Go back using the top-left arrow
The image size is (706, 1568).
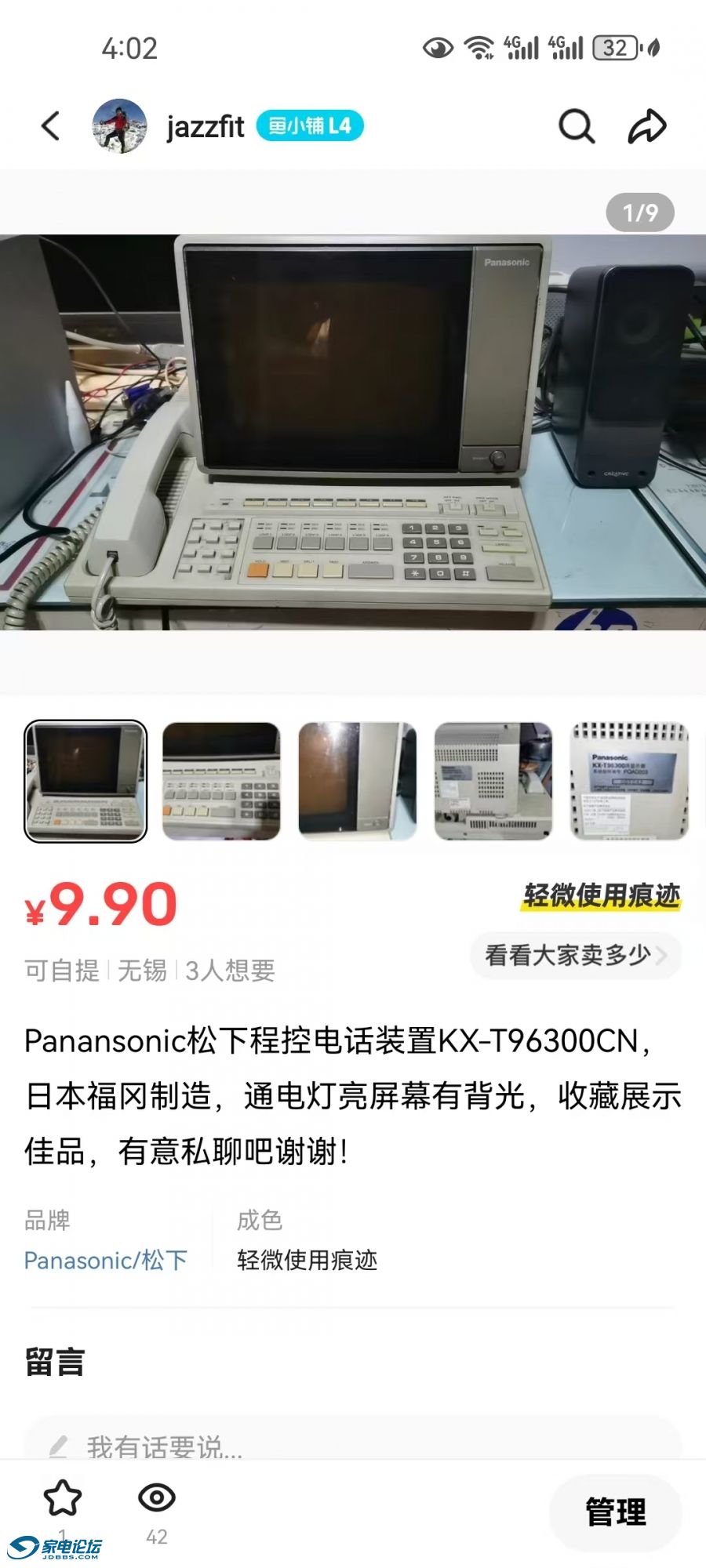(x=51, y=126)
